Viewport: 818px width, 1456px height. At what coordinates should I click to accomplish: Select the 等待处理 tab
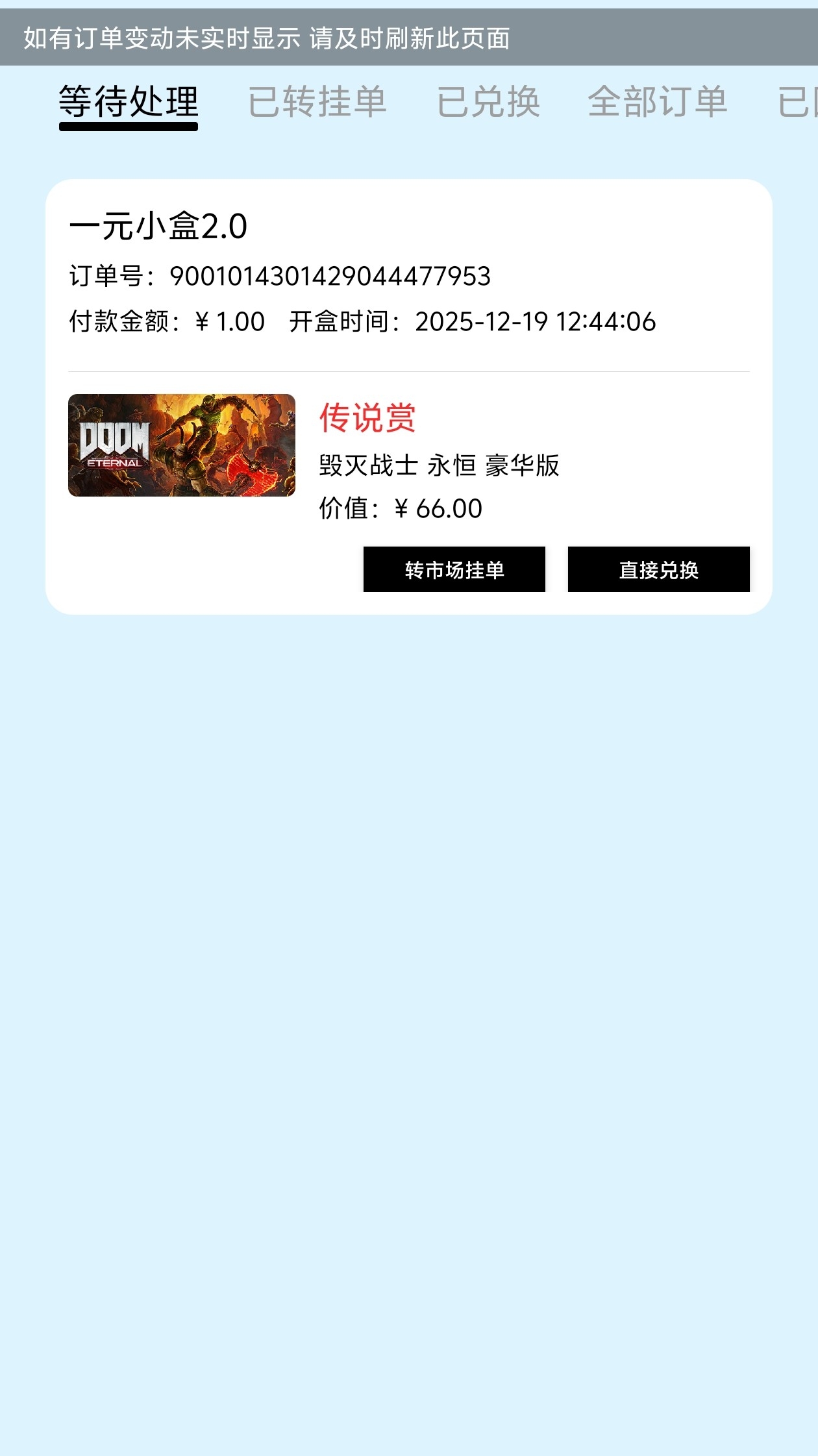click(129, 103)
